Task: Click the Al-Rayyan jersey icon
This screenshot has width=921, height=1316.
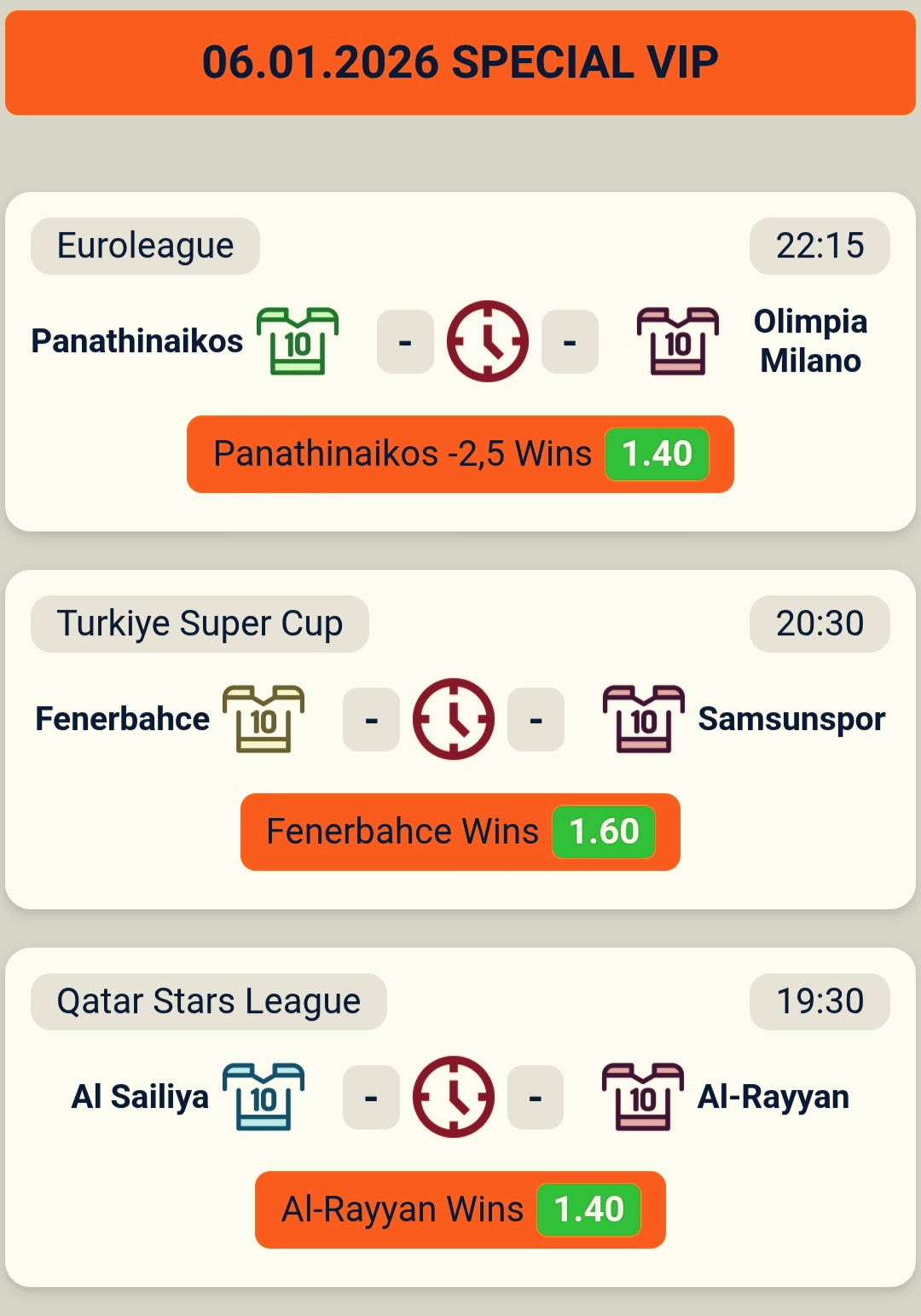Action: 642,1098
